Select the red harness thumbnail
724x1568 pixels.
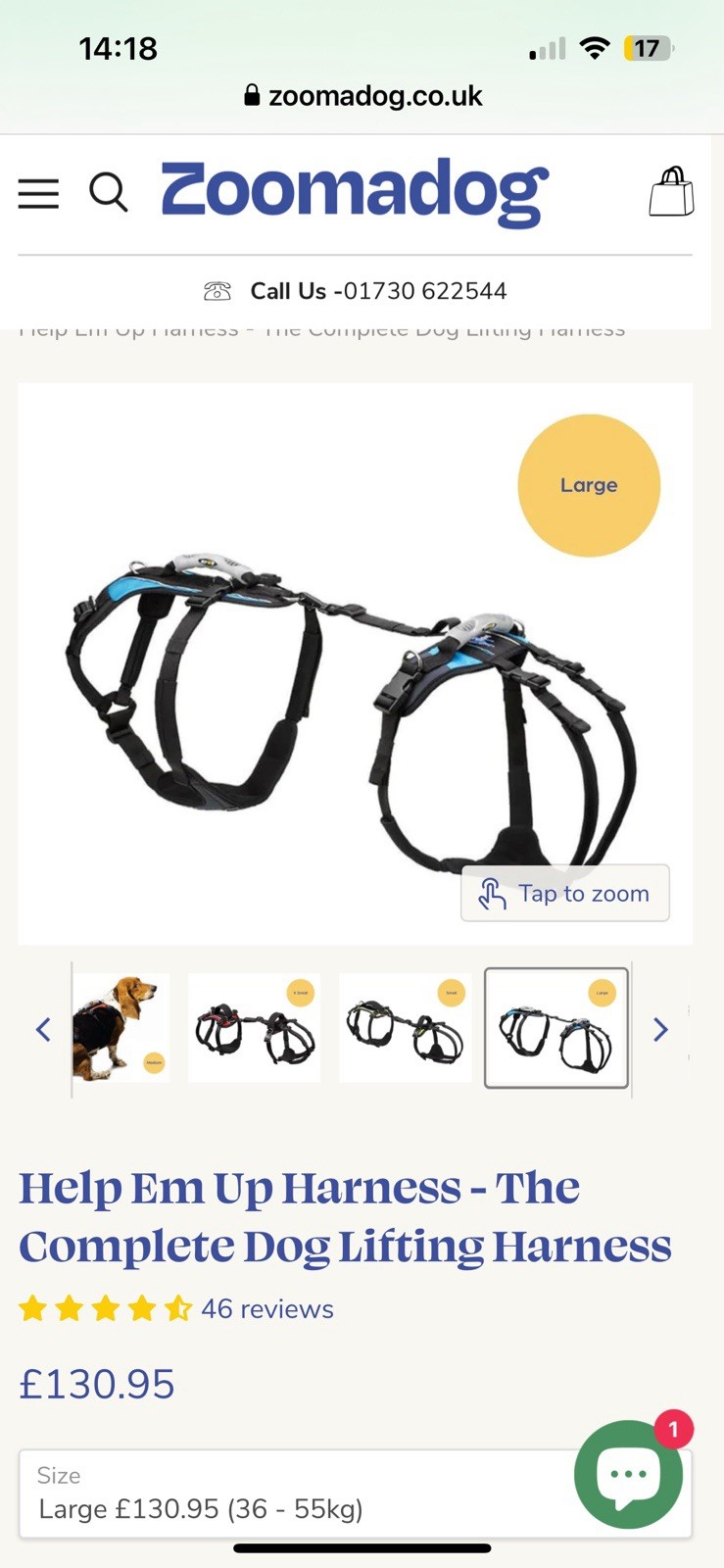[x=254, y=1028]
